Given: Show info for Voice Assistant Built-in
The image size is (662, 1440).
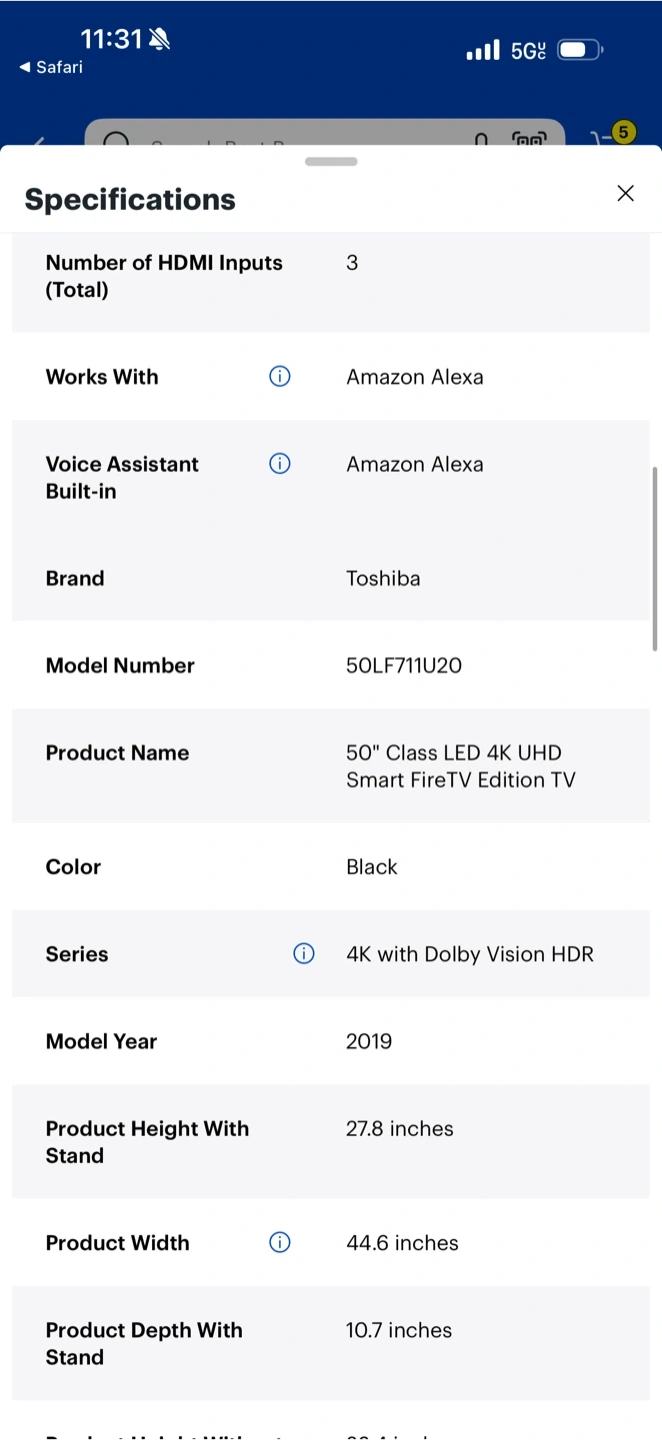Looking at the screenshot, I should tap(280, 464).
